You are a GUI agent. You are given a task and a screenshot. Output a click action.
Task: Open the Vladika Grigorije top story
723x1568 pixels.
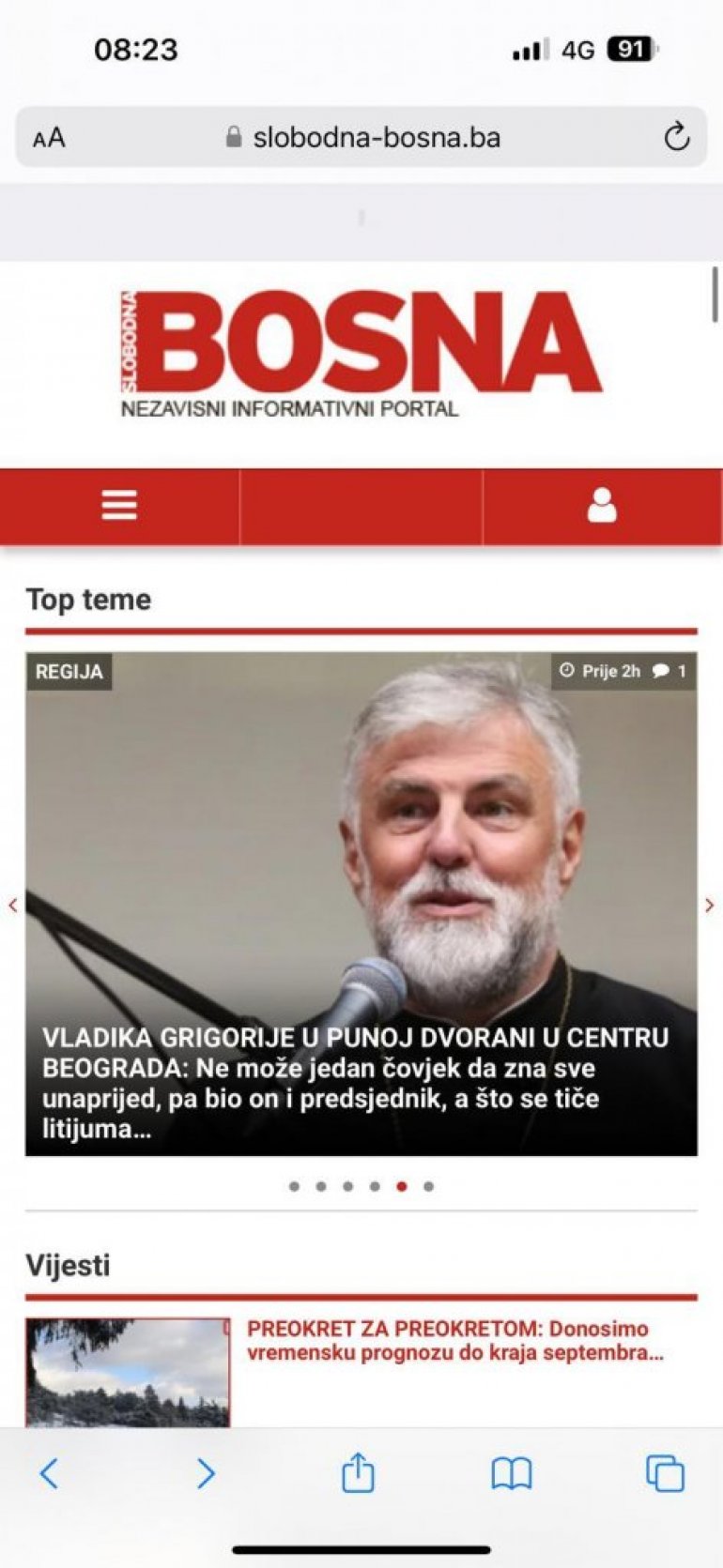355,1083
